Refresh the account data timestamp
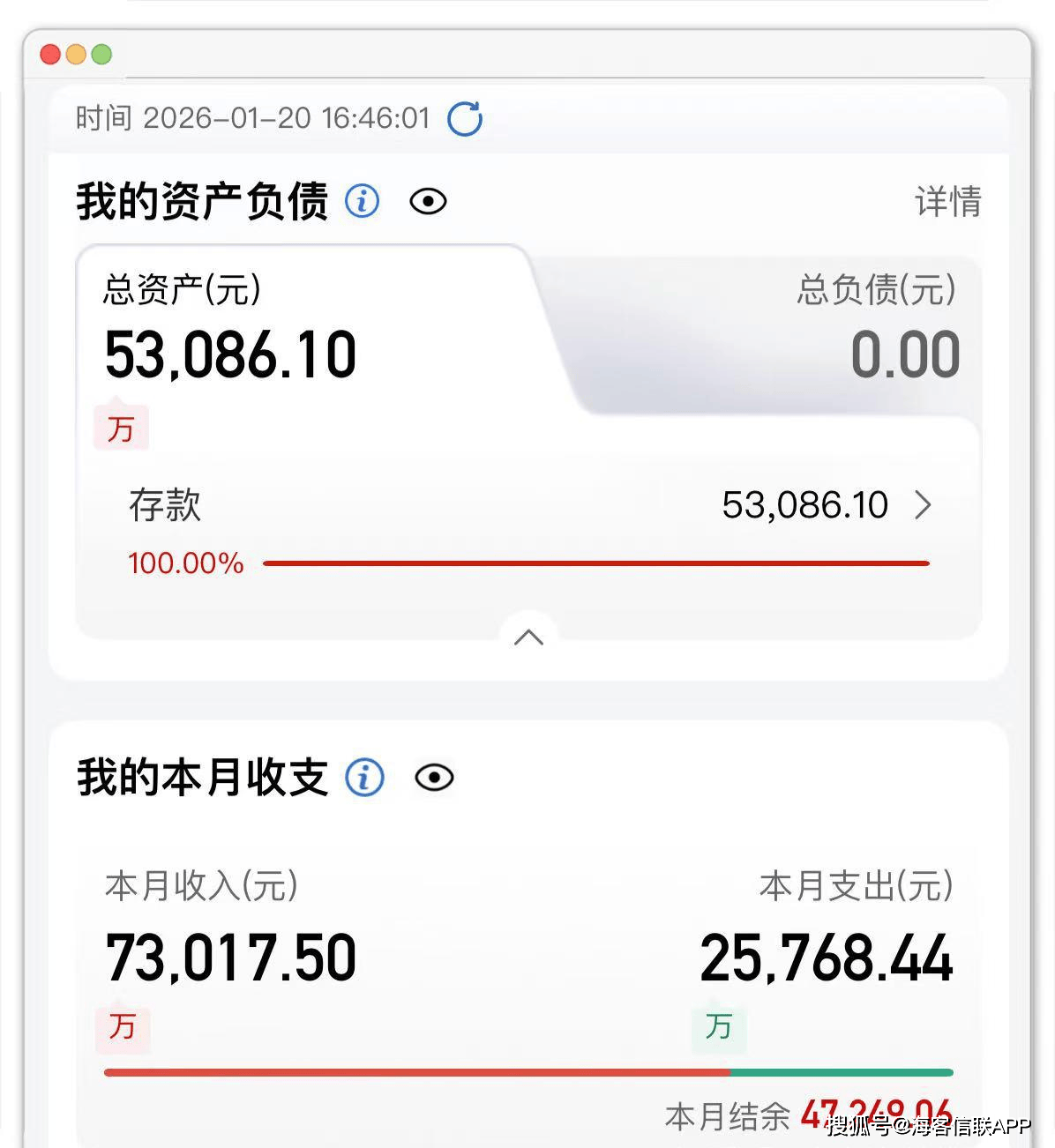The width and height of the screenshot is (1055, 1148). click(x=465, y=119)
